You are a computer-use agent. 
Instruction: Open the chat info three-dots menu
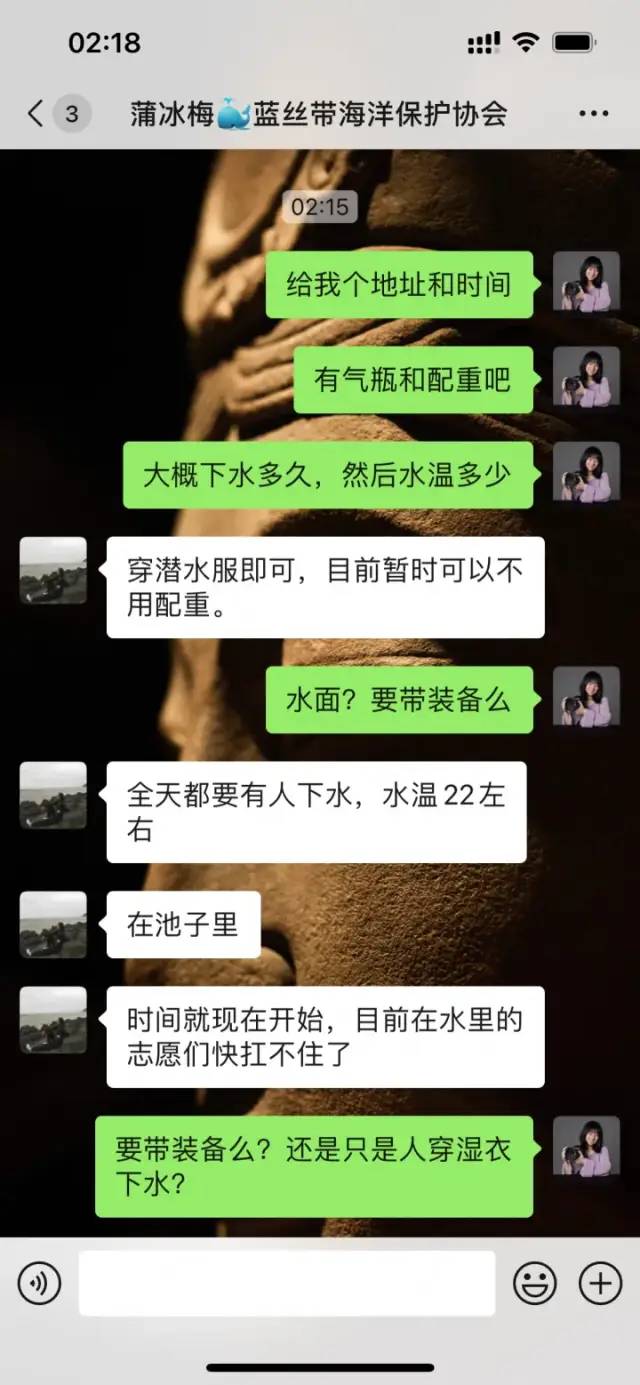pyautogui.click(x=594, y=113)
